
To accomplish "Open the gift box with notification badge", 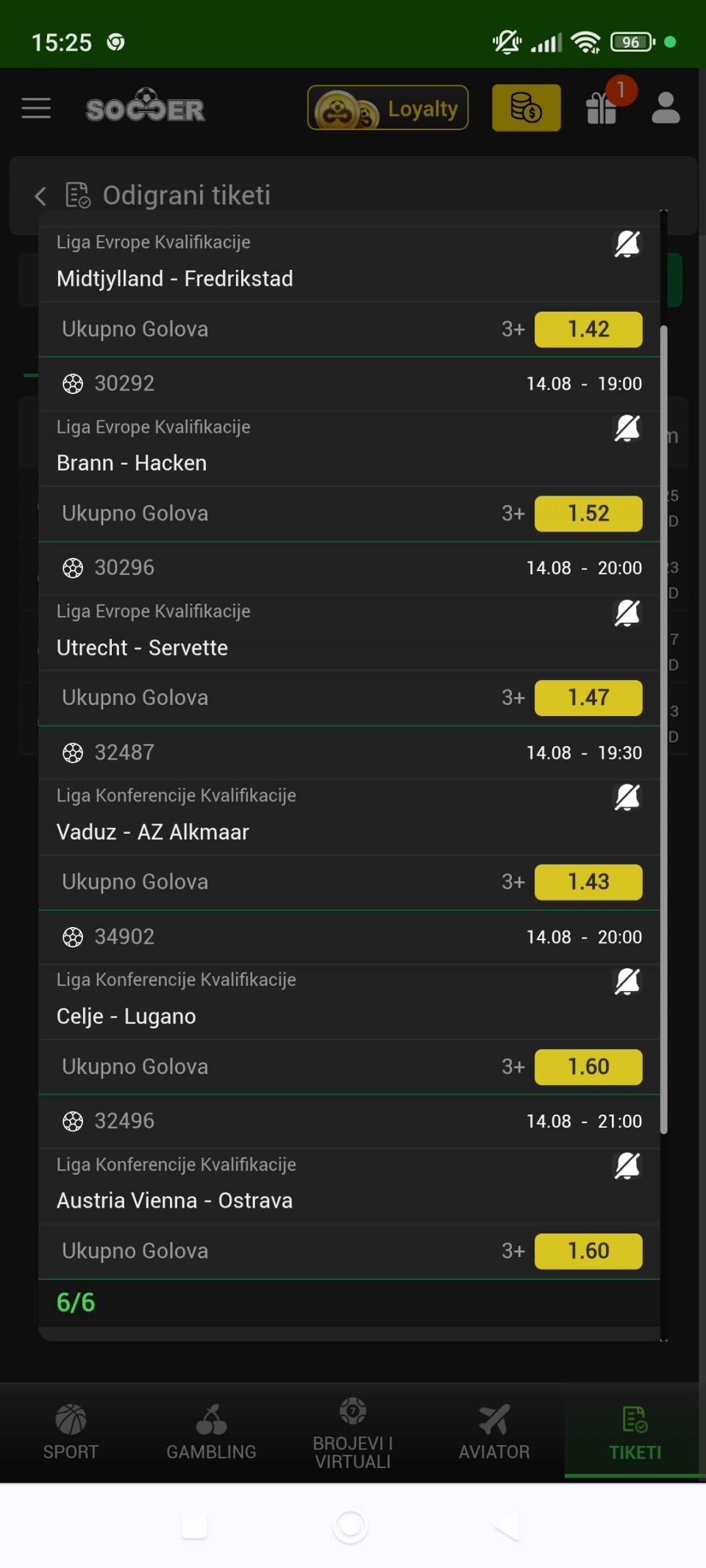I will coord(603,107).
